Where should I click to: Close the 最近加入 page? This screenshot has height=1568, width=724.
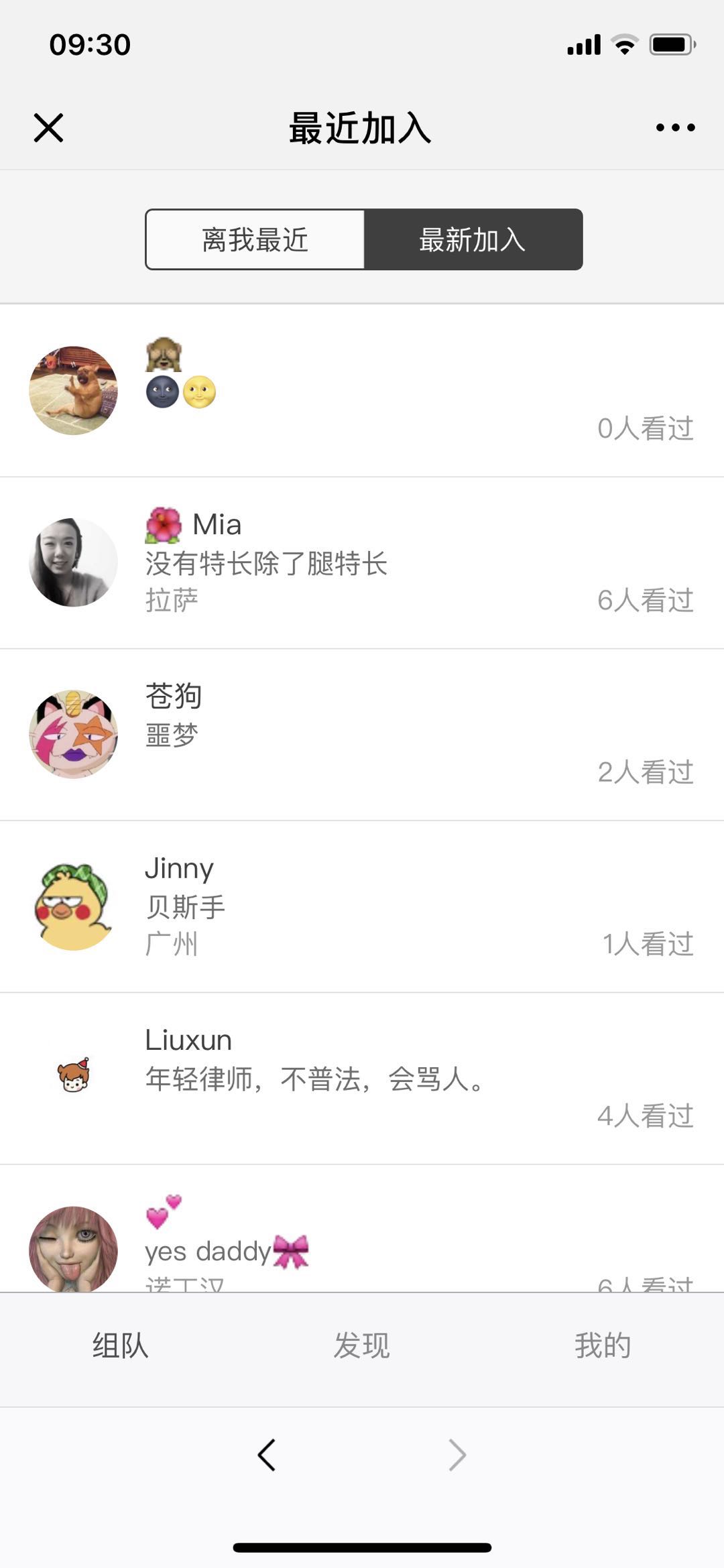click(48, 127)
